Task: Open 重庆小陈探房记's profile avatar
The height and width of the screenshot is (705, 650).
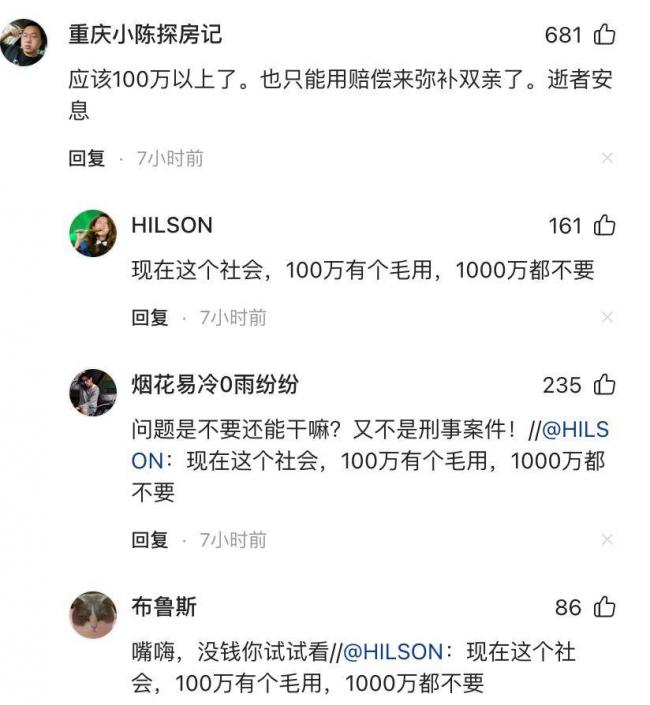Action: pos(23,42)
